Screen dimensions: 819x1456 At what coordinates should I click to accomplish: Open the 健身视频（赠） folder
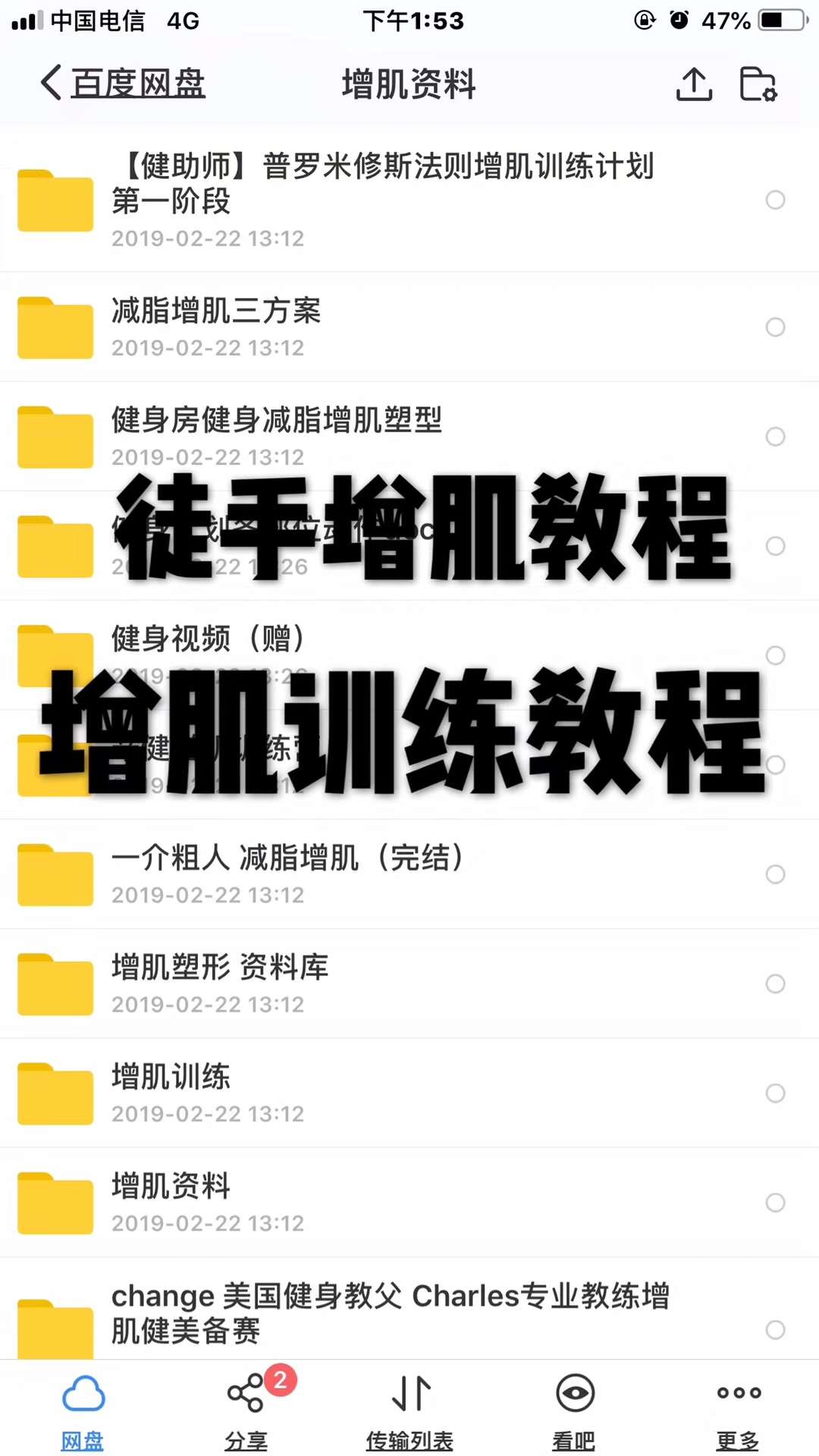(209, 639)
